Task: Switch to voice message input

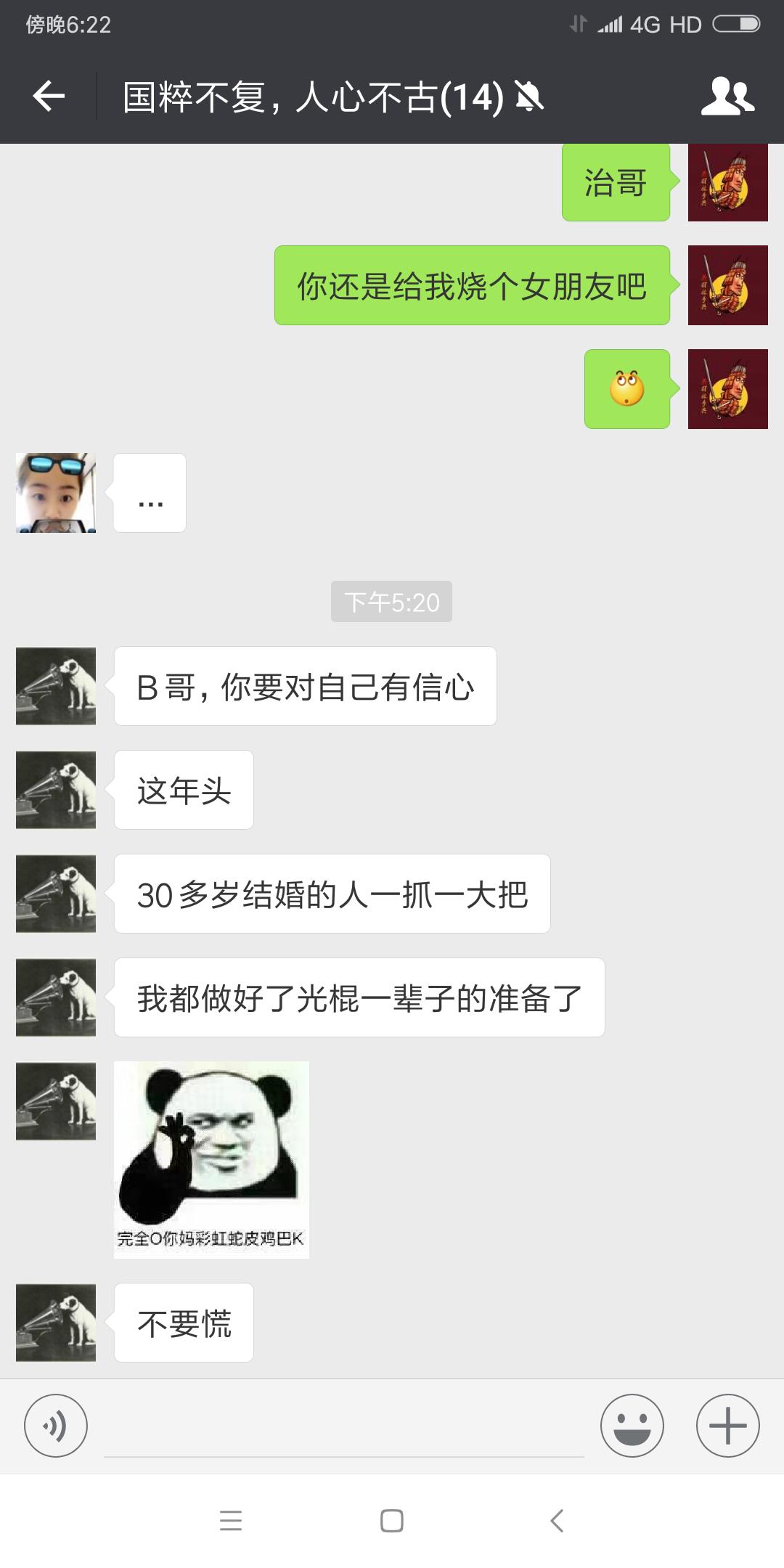Action: (x=56, y=1426)
